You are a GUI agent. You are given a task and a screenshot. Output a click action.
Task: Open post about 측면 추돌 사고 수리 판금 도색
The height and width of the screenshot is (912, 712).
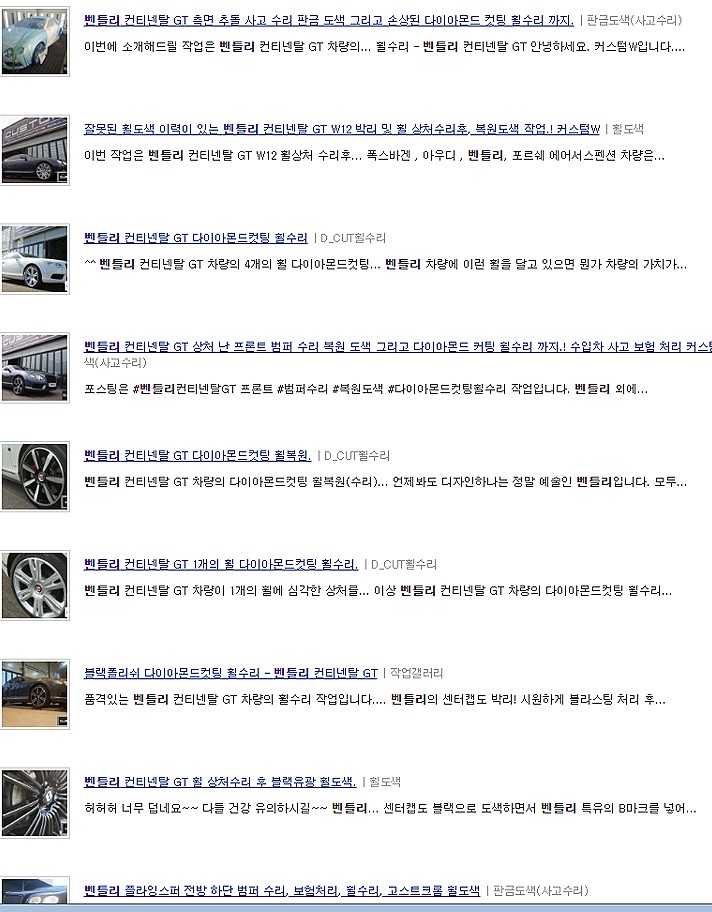click(328, 20)
